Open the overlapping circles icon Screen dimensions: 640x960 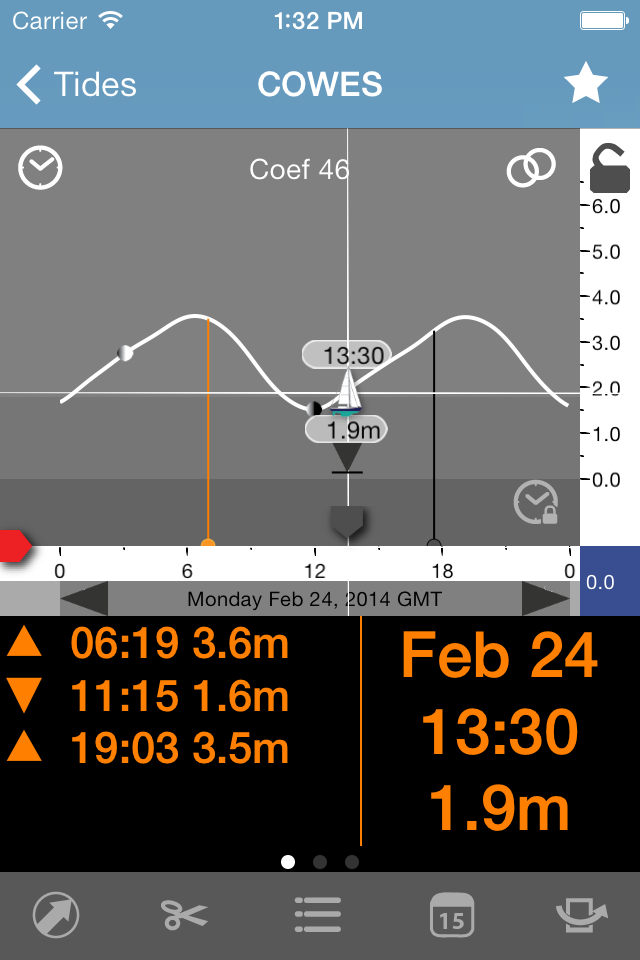(530, 168)
